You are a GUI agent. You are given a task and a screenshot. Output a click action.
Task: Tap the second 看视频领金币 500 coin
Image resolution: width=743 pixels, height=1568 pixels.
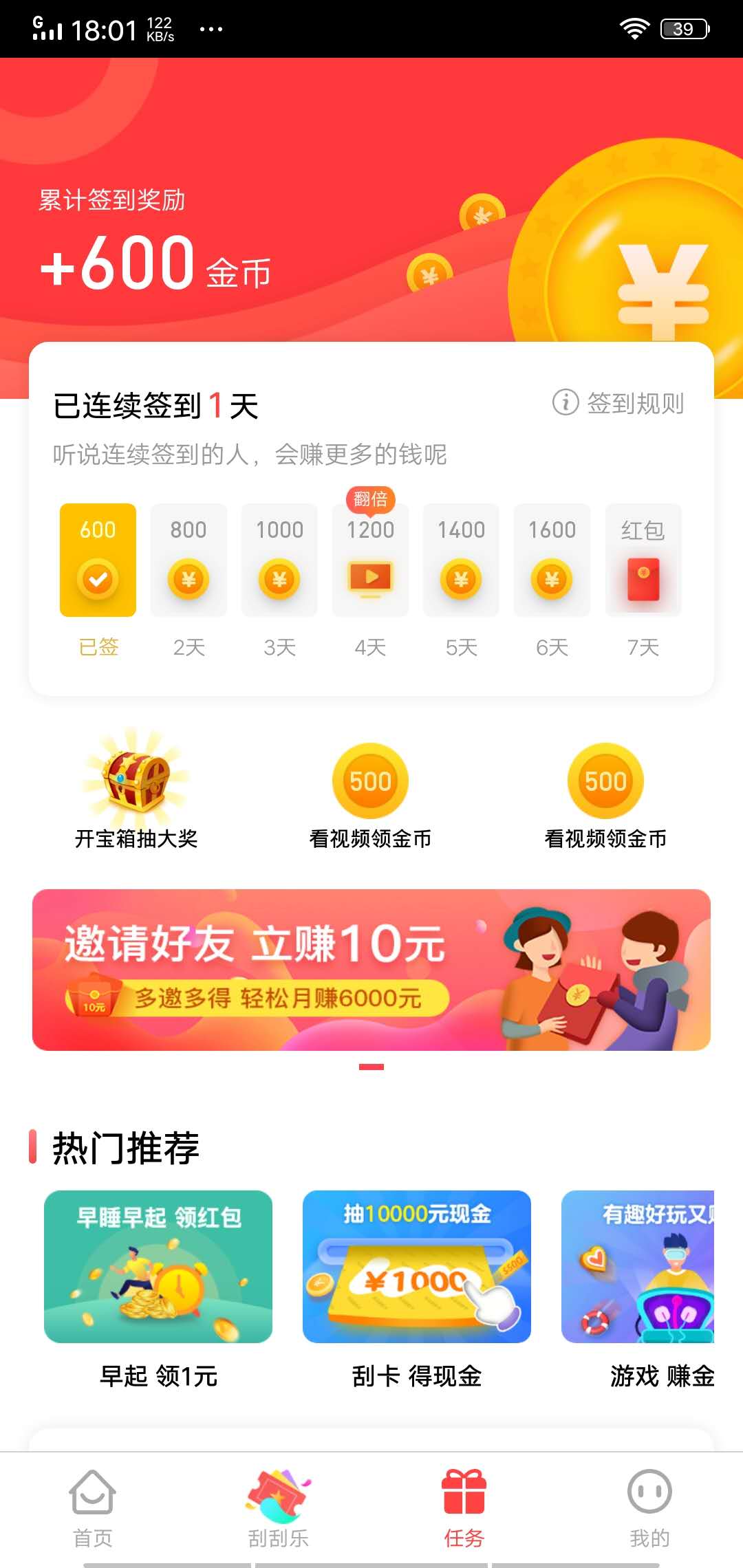[x=604, y=781]
